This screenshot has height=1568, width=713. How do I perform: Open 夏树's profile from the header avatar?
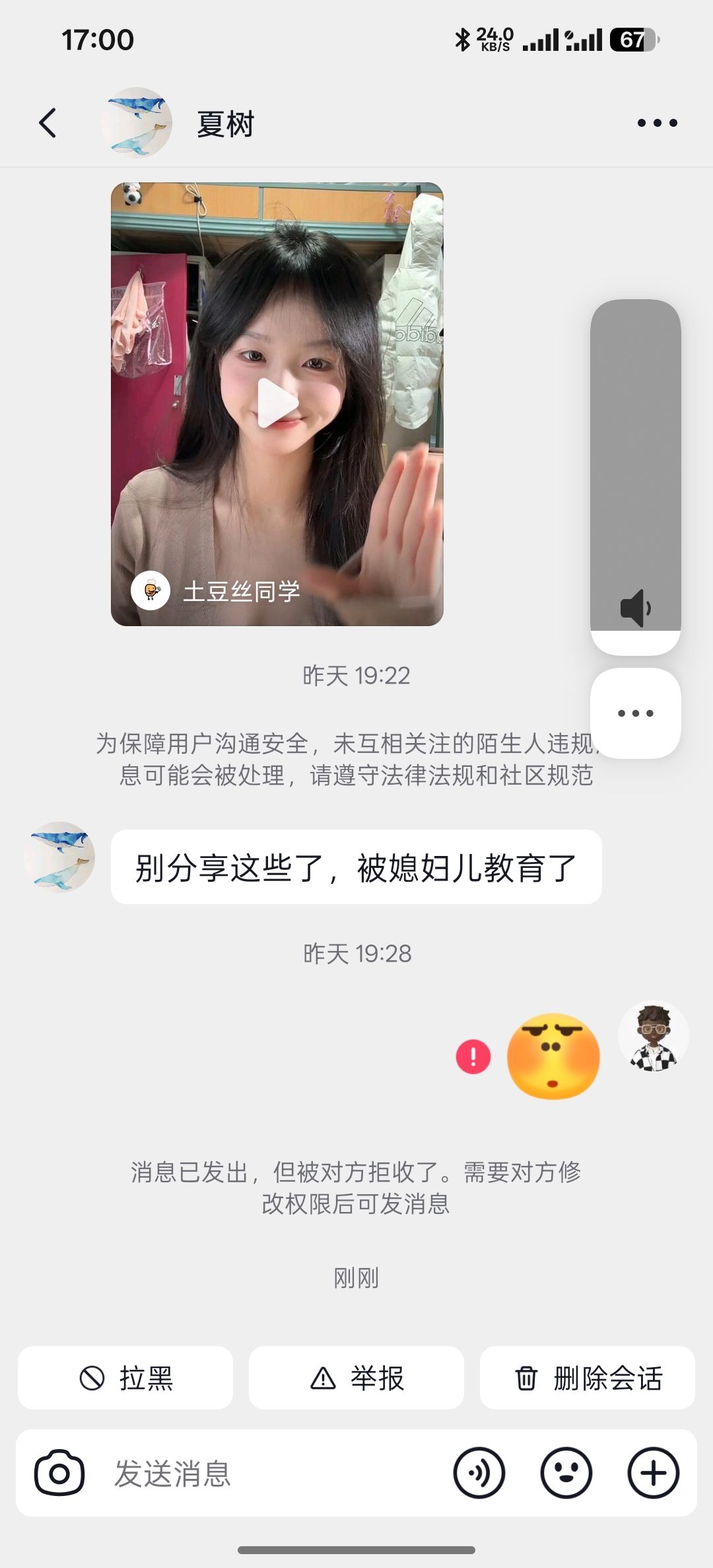pyautogui.click(x=137, y=123)
